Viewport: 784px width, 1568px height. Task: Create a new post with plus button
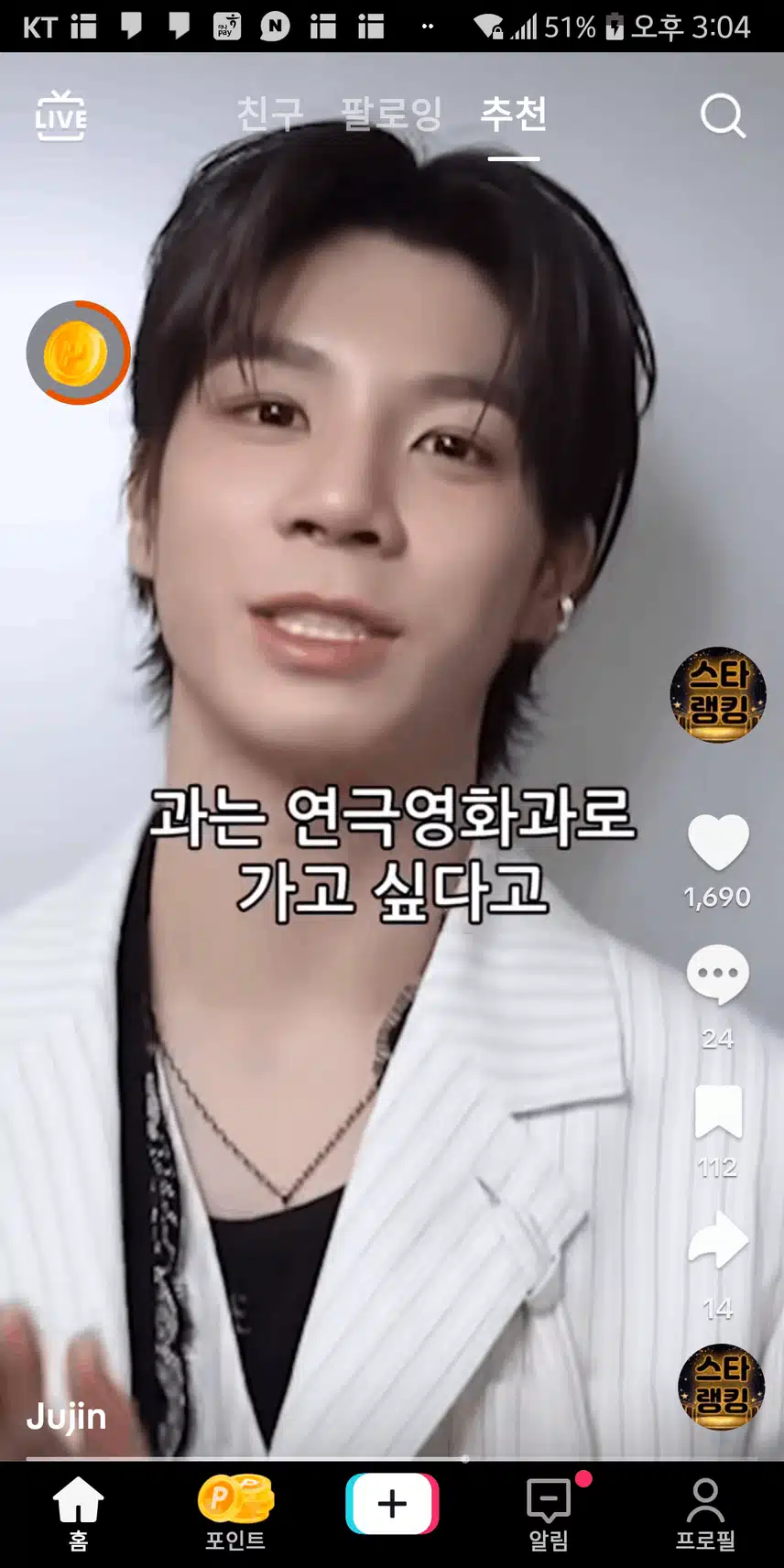(392, 1504)
